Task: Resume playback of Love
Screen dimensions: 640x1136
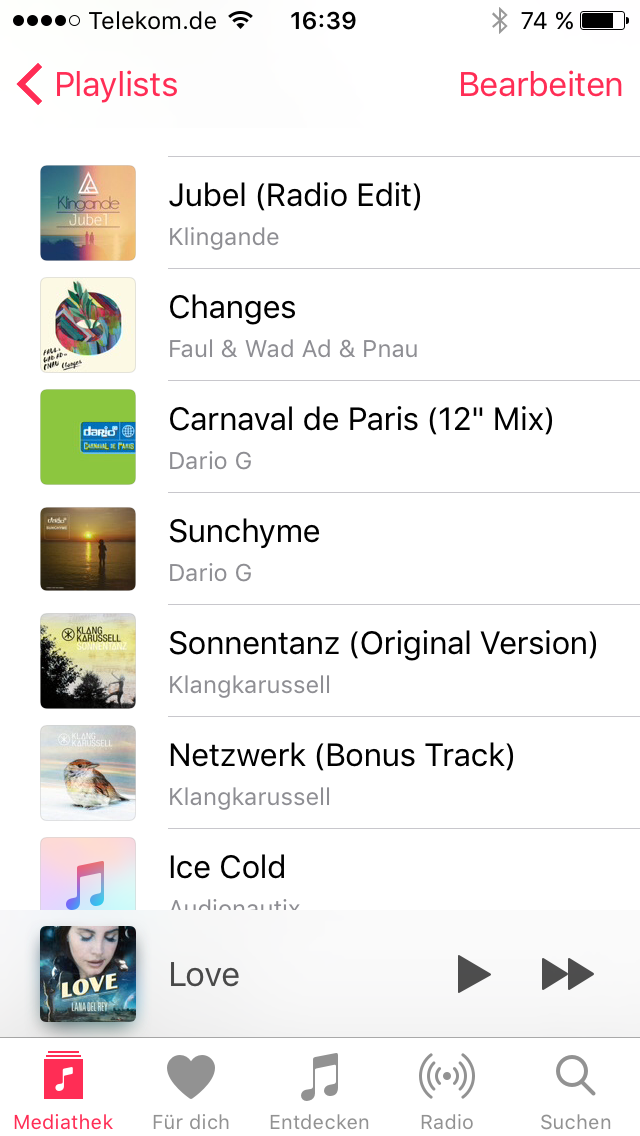Action: [473, 974]
